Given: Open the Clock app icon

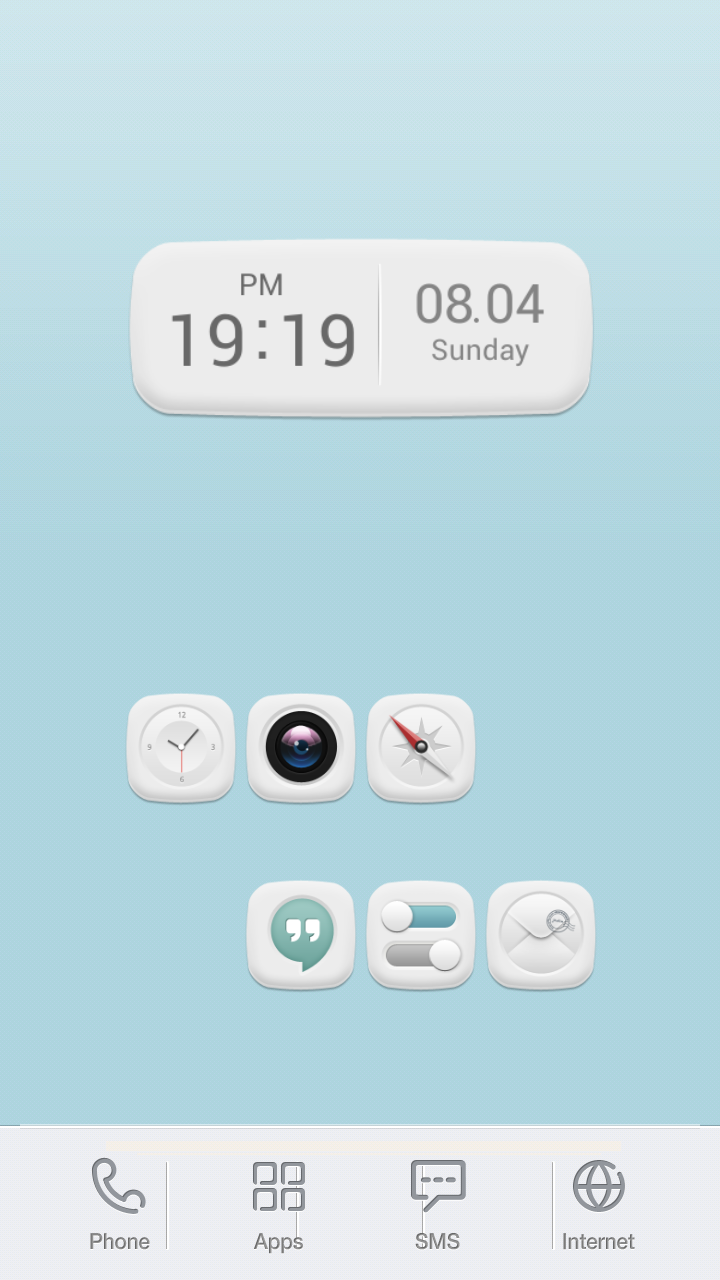Looking at the screenshot, I should 181,748.
